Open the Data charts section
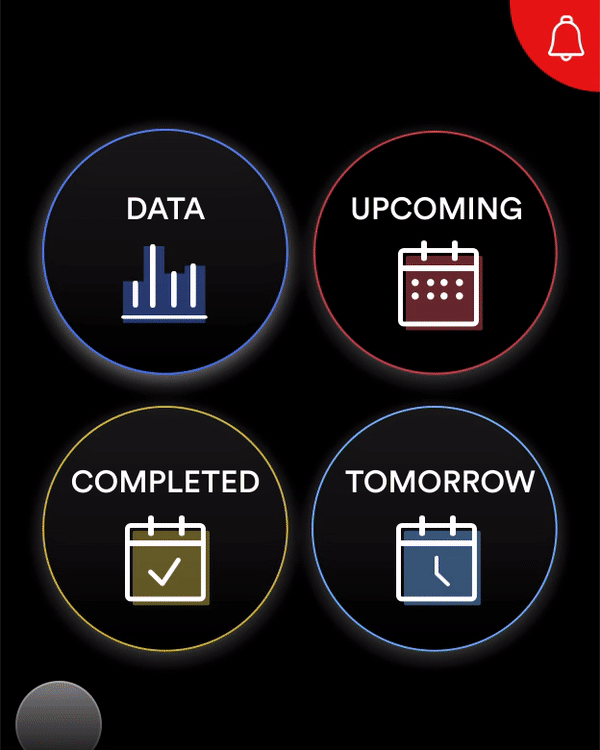 coord(165,251)
